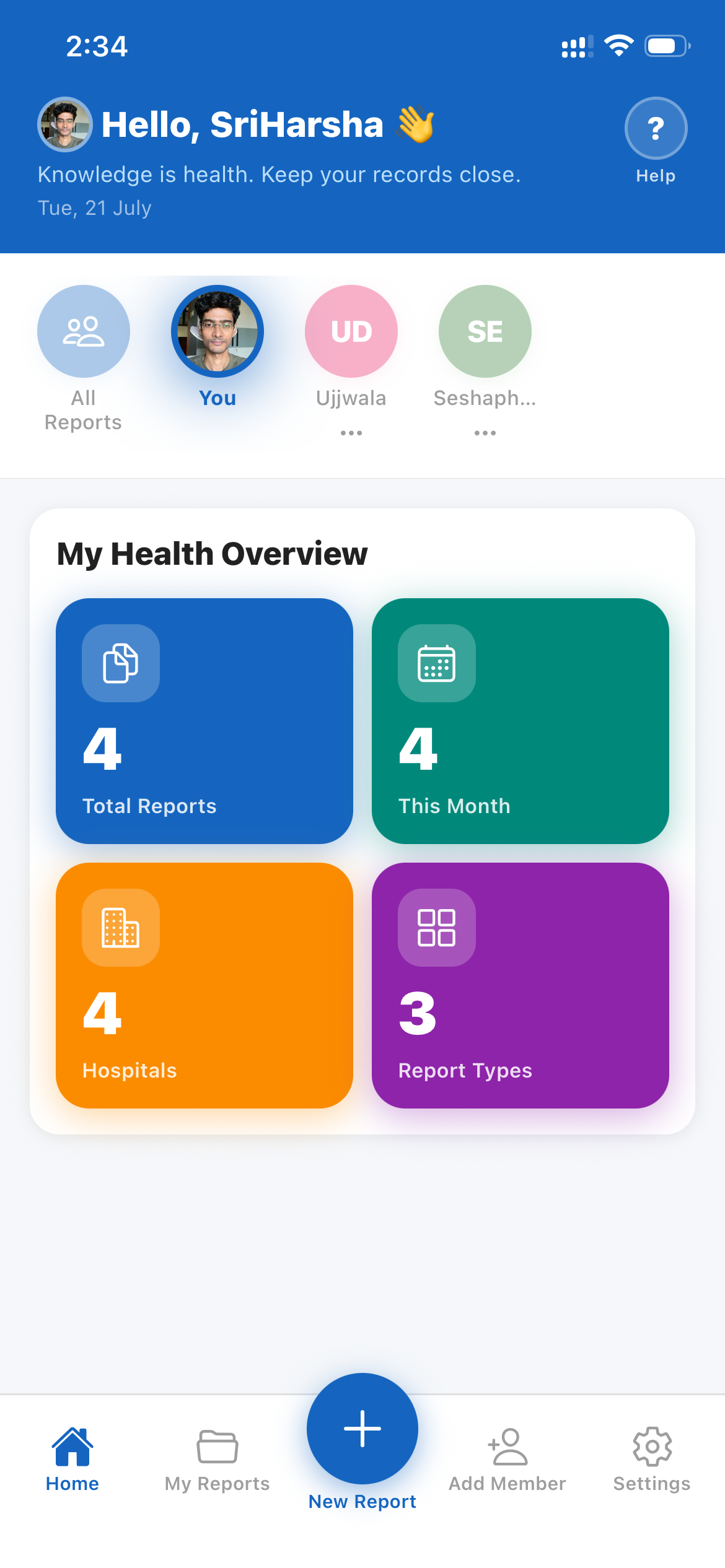Screen dimensions: 725x1568
Task: Open the three-dot menu under Seshaph...
Action: pos(485,433)
